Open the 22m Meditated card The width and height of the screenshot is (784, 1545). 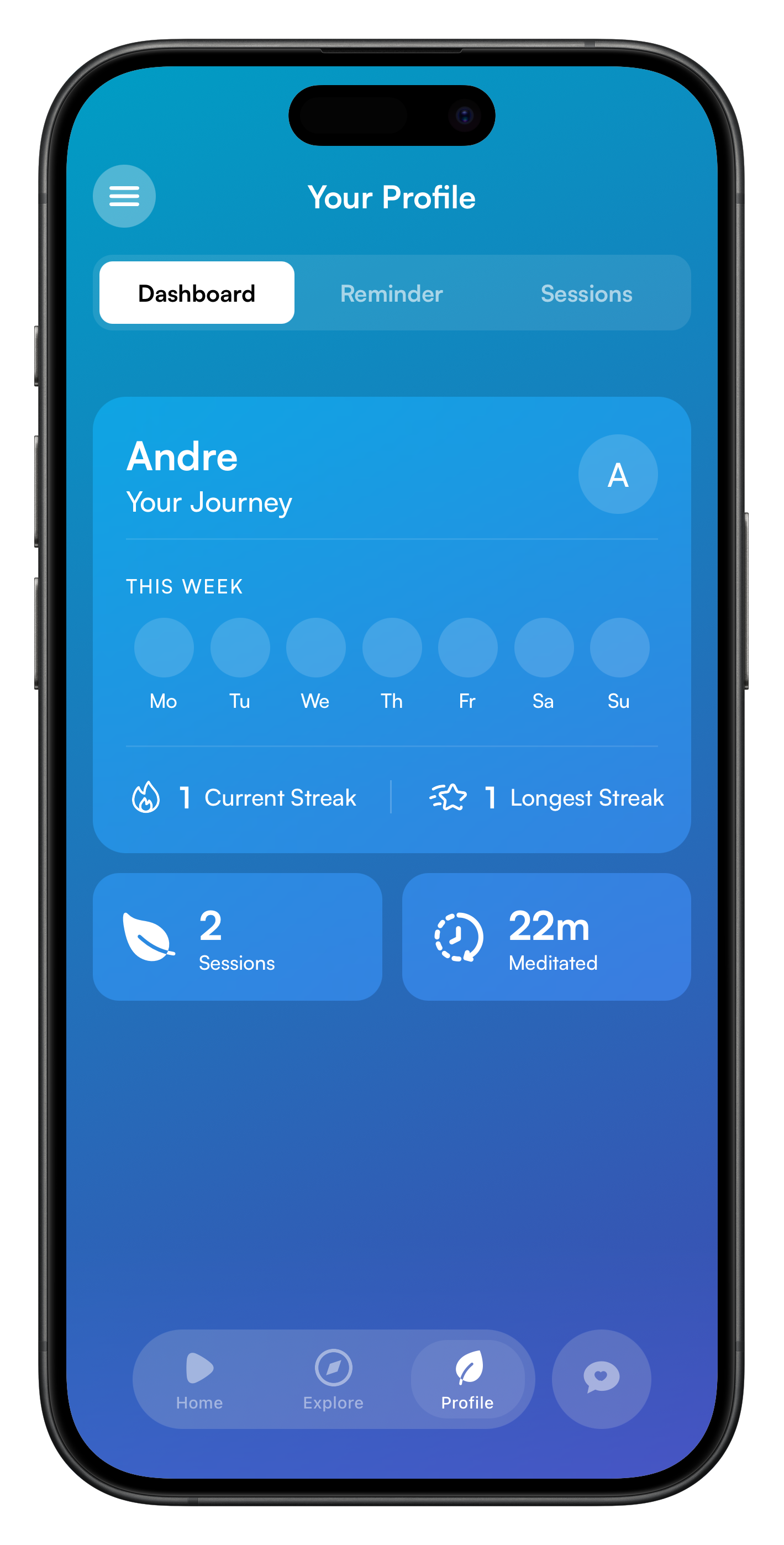tap(546, 936)
